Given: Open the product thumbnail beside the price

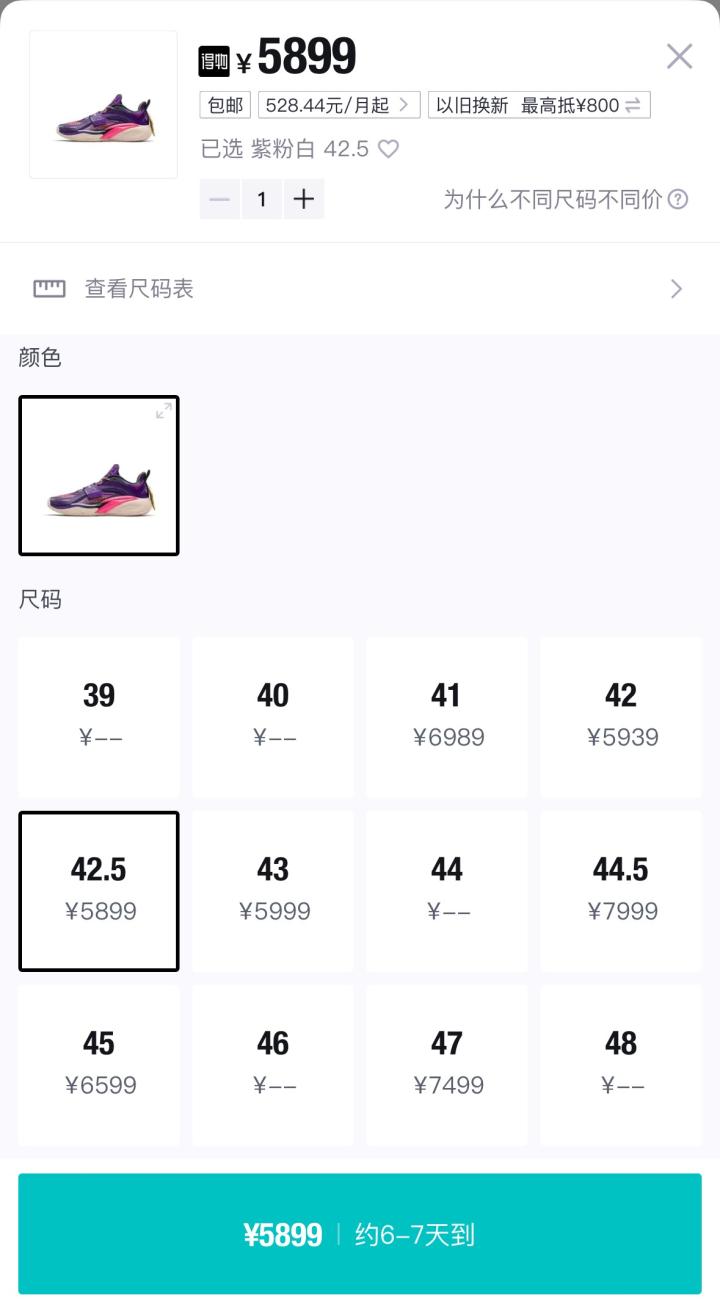Looking at the screenshot, I should [103, 105].
